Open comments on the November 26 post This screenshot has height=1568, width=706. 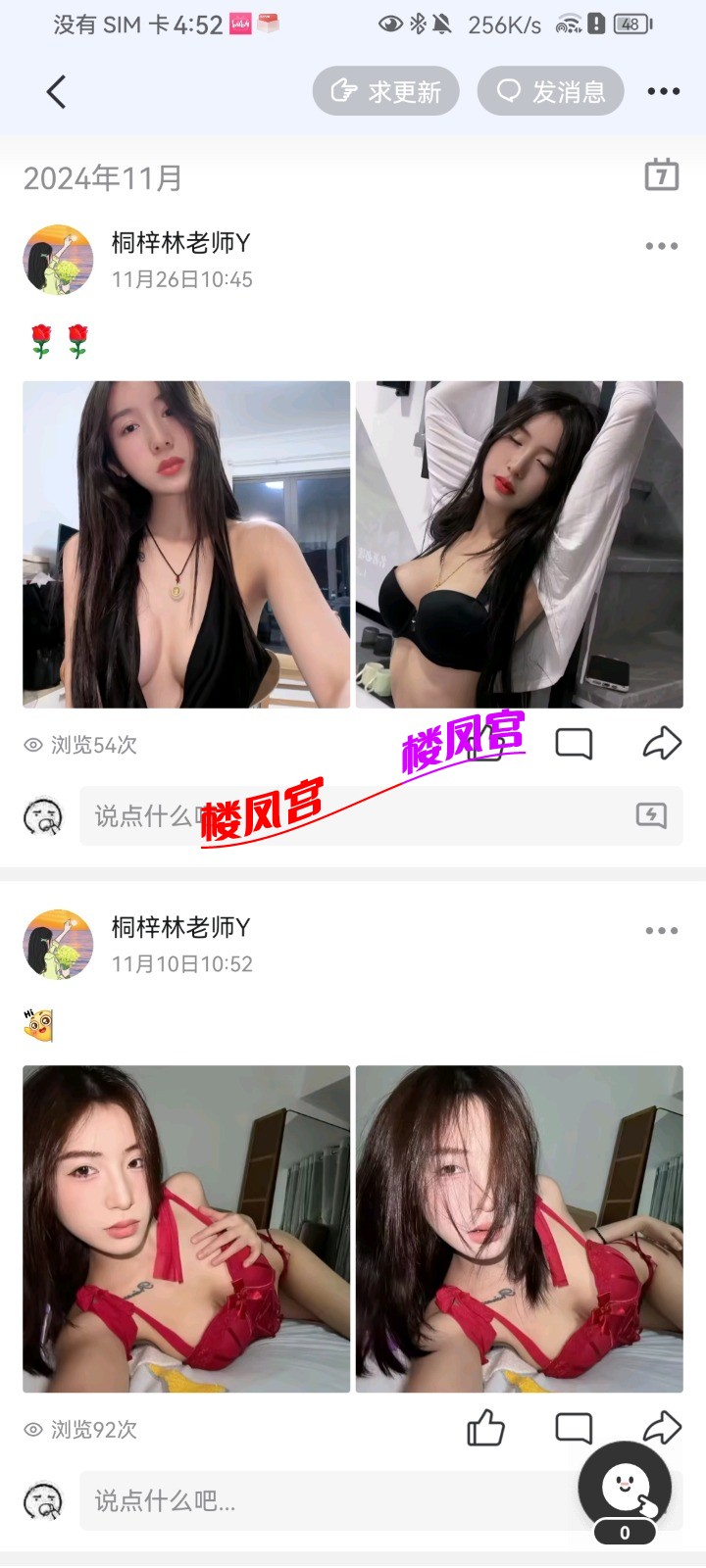click(x=574, y=742)
